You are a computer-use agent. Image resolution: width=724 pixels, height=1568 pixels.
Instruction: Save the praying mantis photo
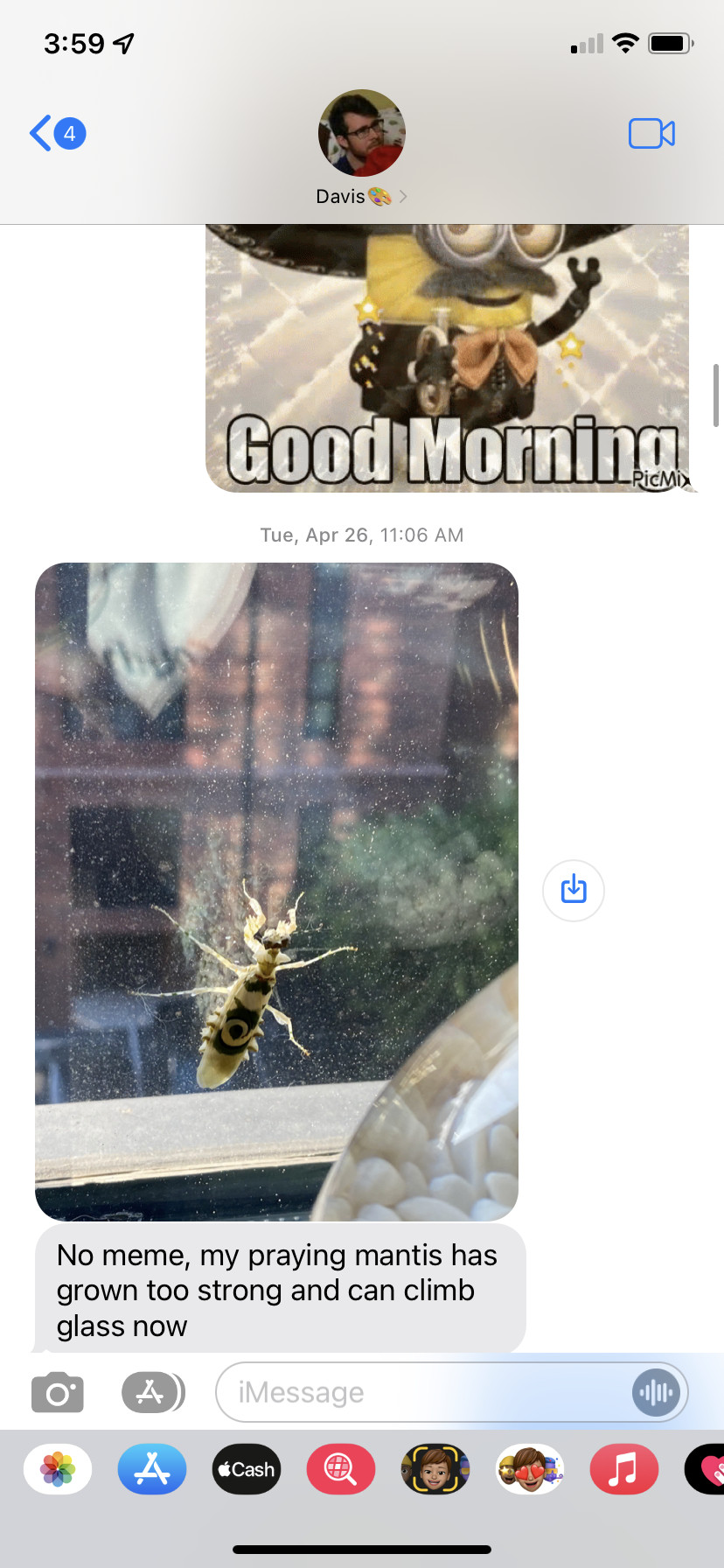[574, 890]
